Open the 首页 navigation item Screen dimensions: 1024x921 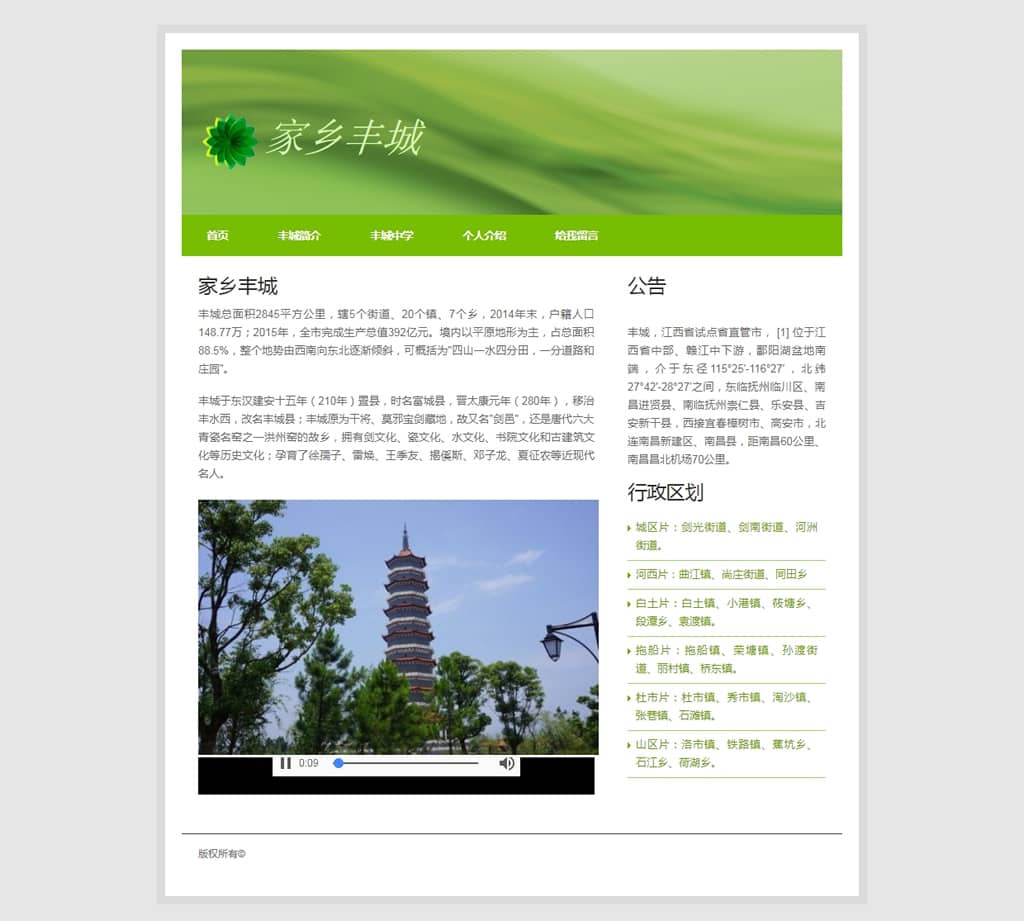tap(217, 236)
